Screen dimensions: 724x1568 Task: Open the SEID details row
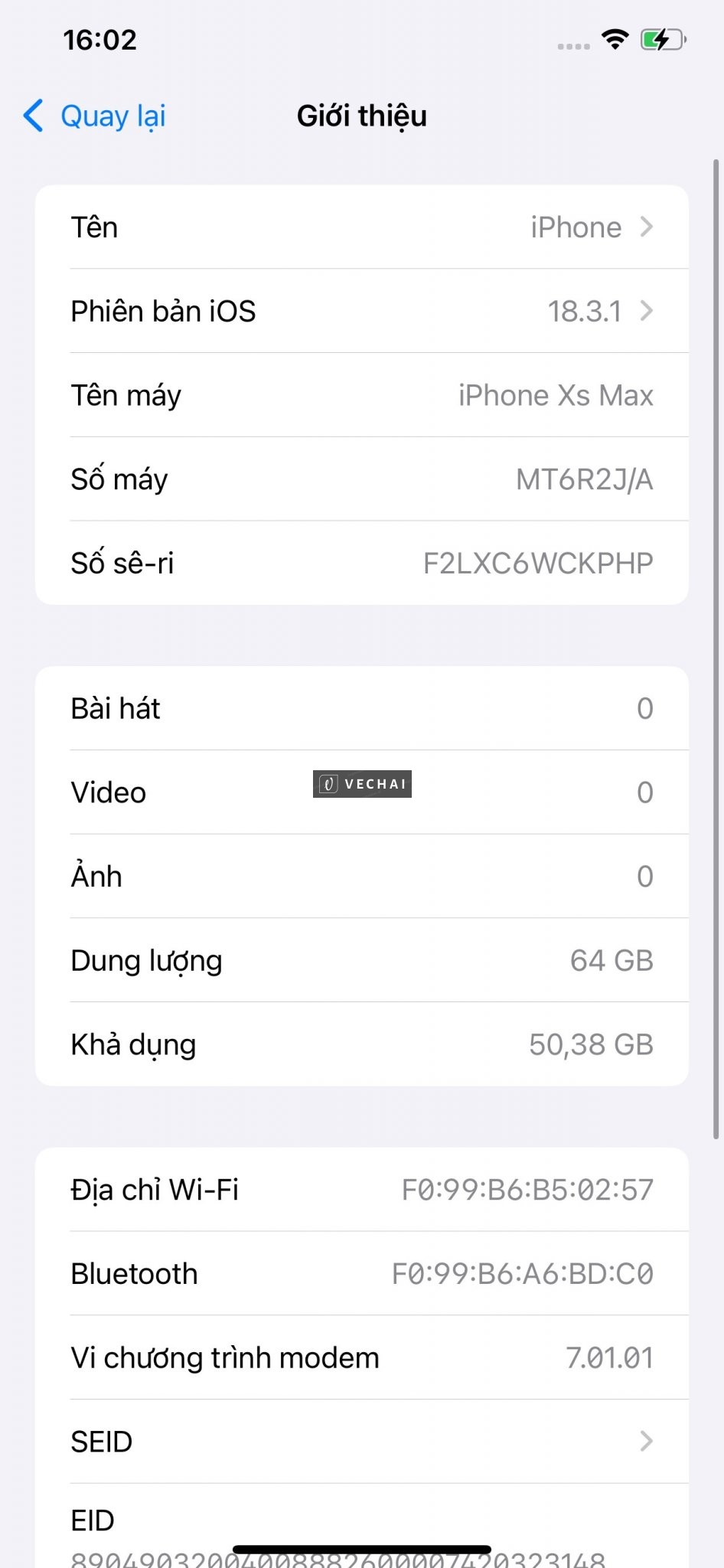(362, 1442)
